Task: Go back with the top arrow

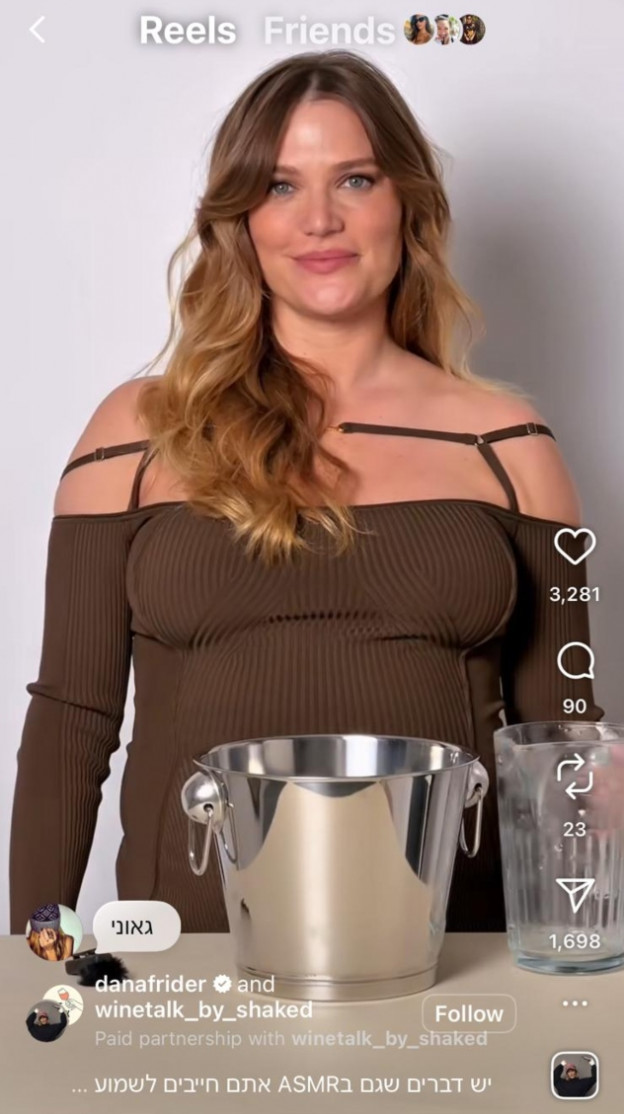Action: pyautogui.click(x=37, y=30)
